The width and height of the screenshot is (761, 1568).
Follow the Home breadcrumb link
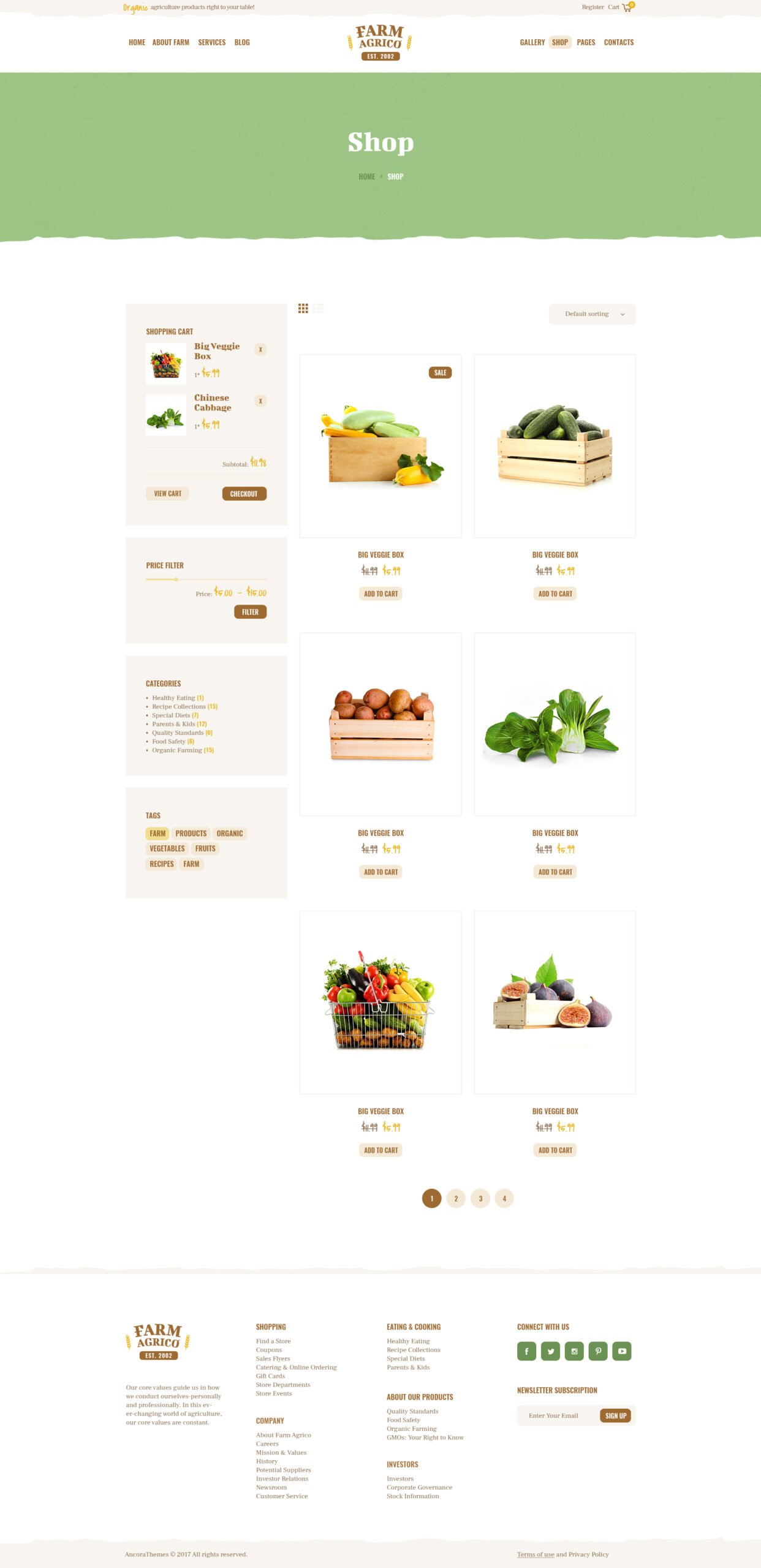366,176
